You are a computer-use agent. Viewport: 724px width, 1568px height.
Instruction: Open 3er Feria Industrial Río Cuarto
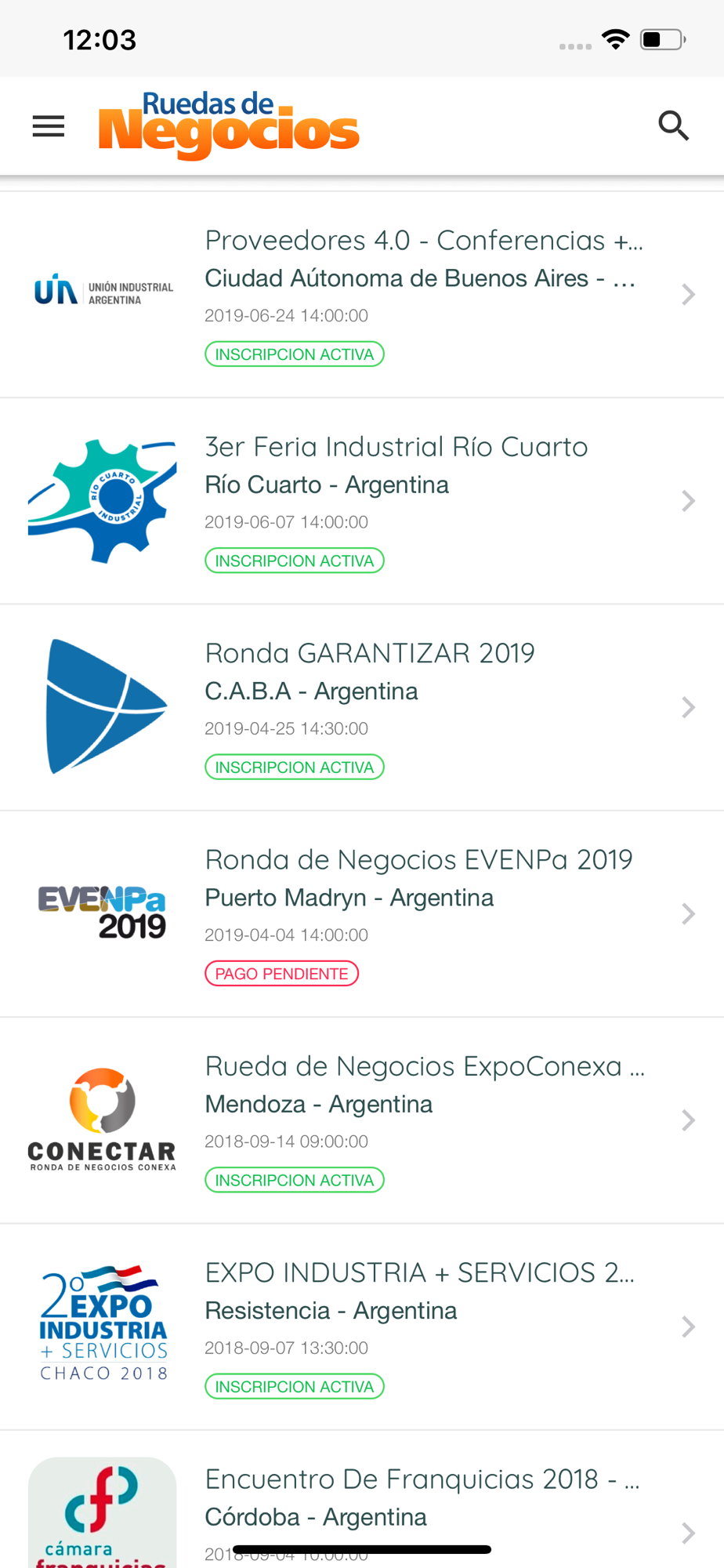[362, 501]
